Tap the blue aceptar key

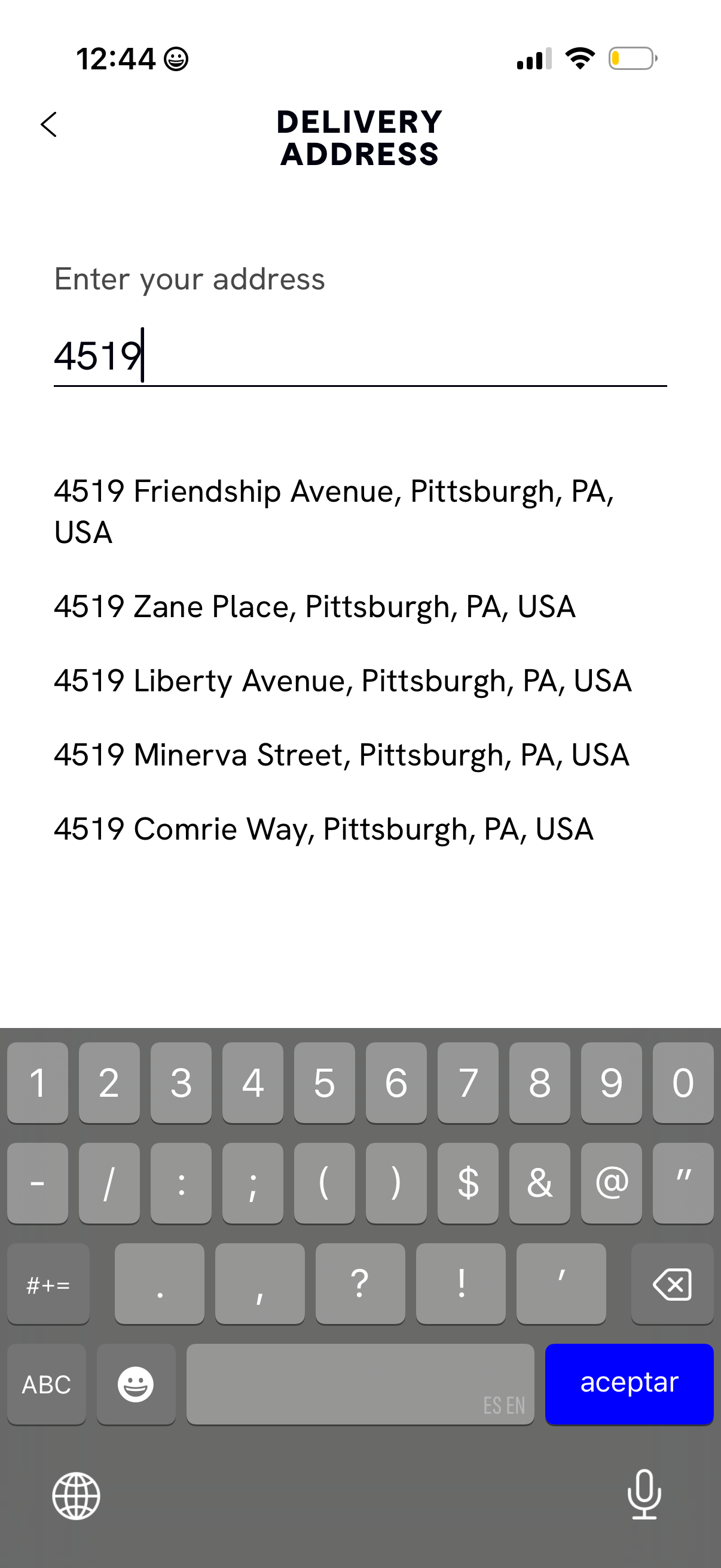pyautogui.click(x=628, y=1384)
